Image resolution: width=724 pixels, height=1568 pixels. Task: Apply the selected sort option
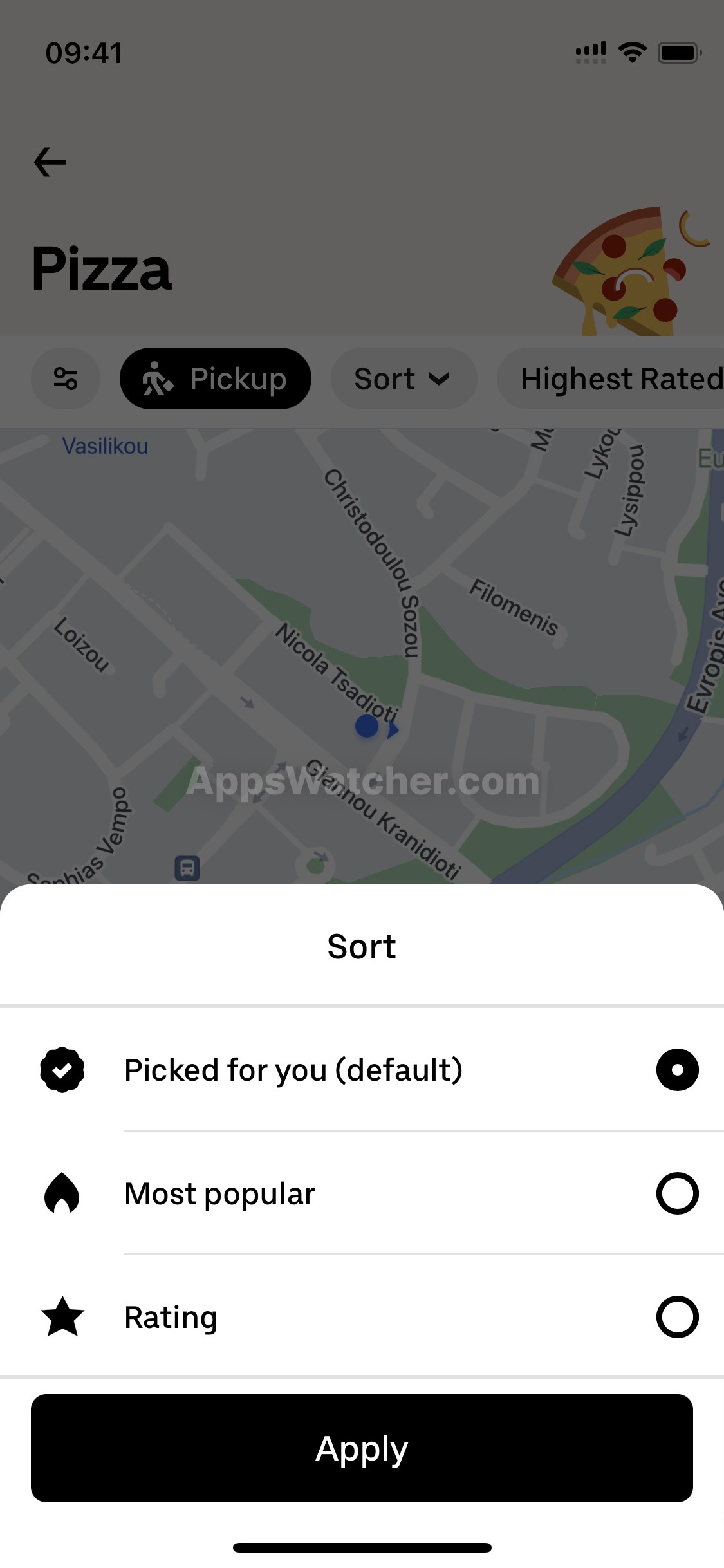362,1448
